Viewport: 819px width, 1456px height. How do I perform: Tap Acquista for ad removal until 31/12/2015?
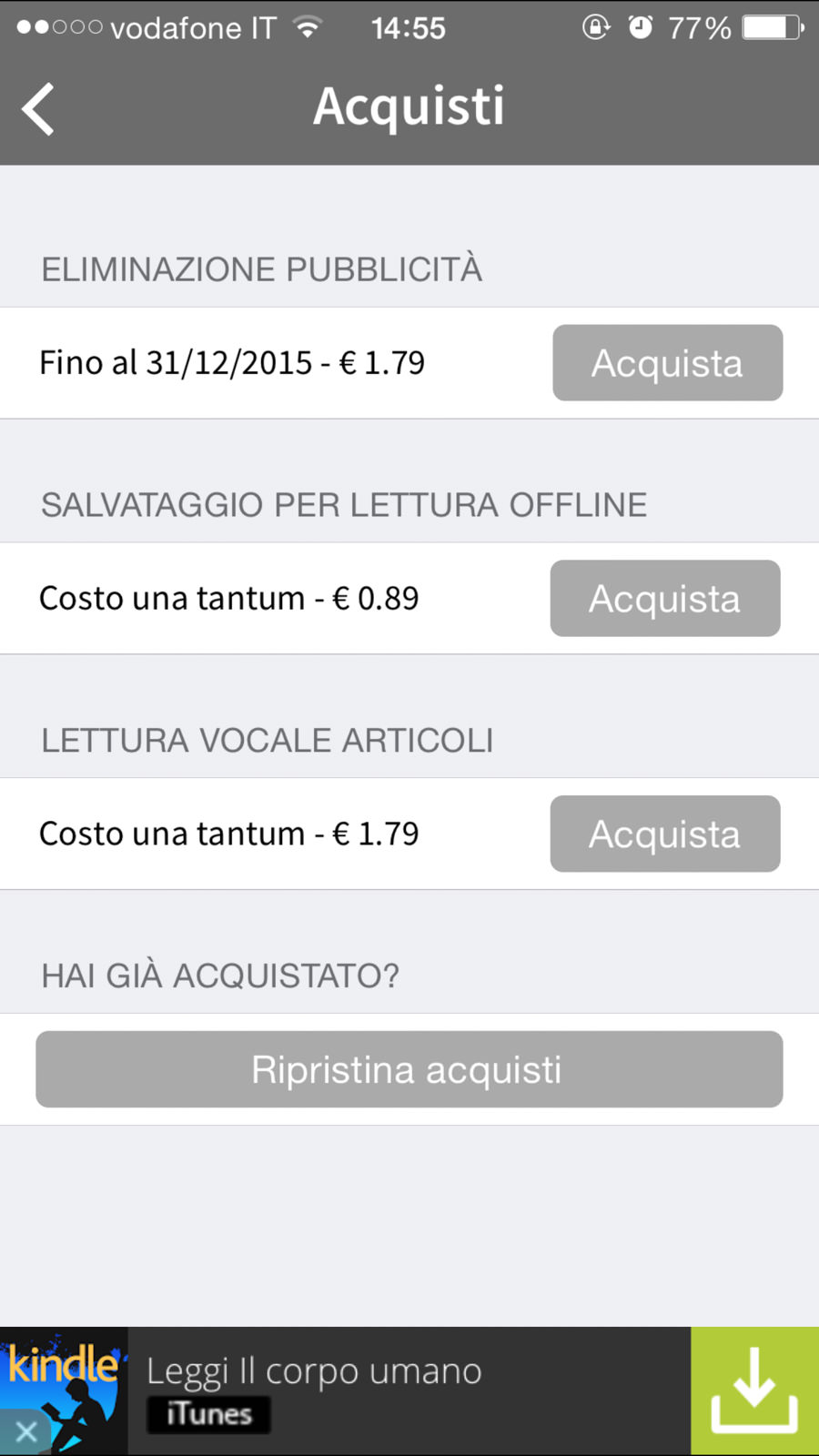point(667,363)
